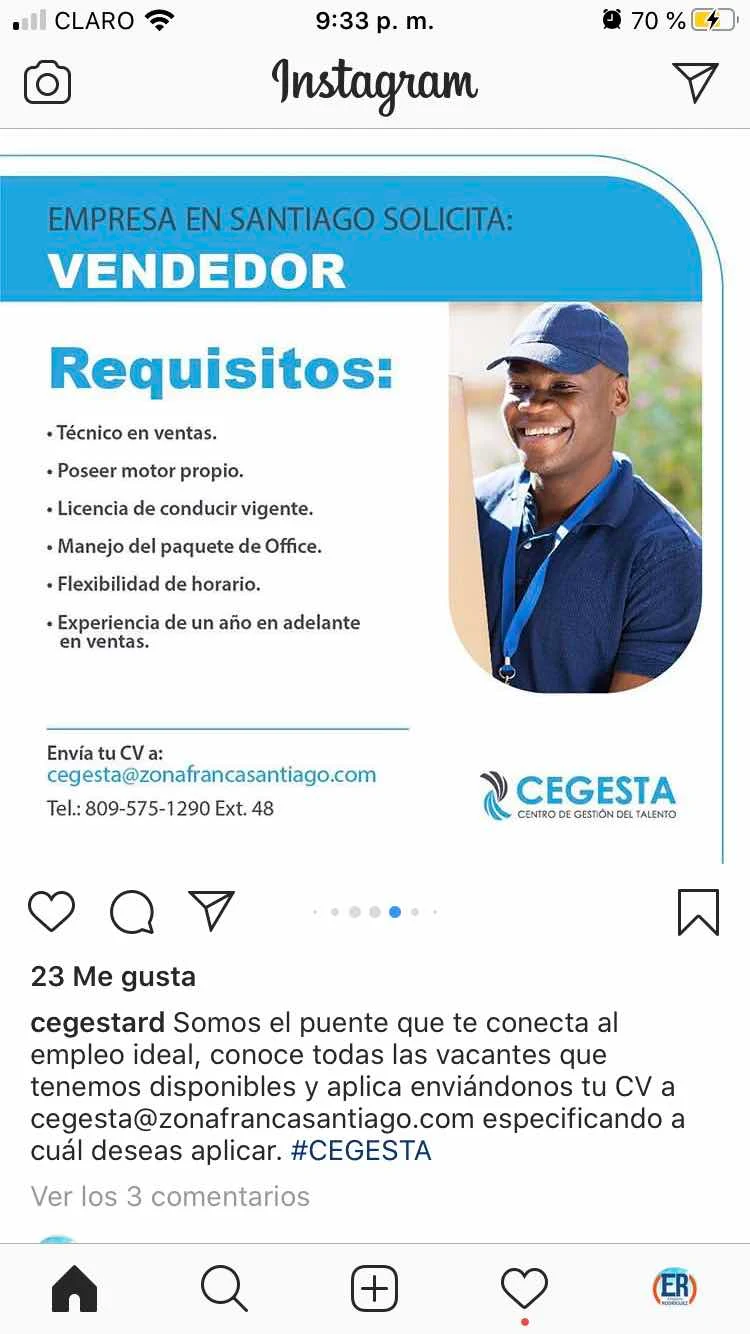Share the cegestard post via message
This screenshot has height=1334, width=750.
tap(211, 911)
